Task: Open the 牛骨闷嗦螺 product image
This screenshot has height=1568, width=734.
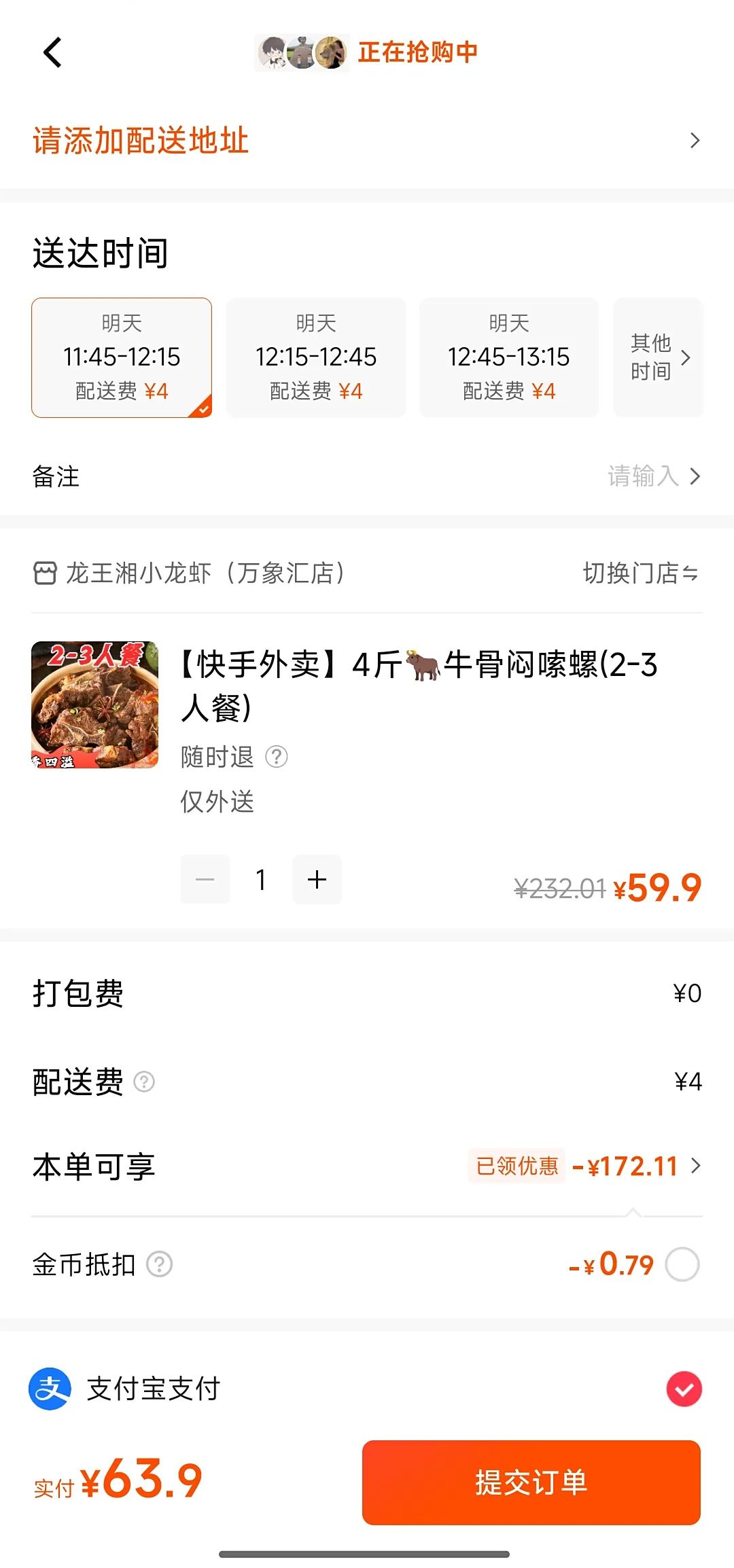Action: (x=94, y=705)
